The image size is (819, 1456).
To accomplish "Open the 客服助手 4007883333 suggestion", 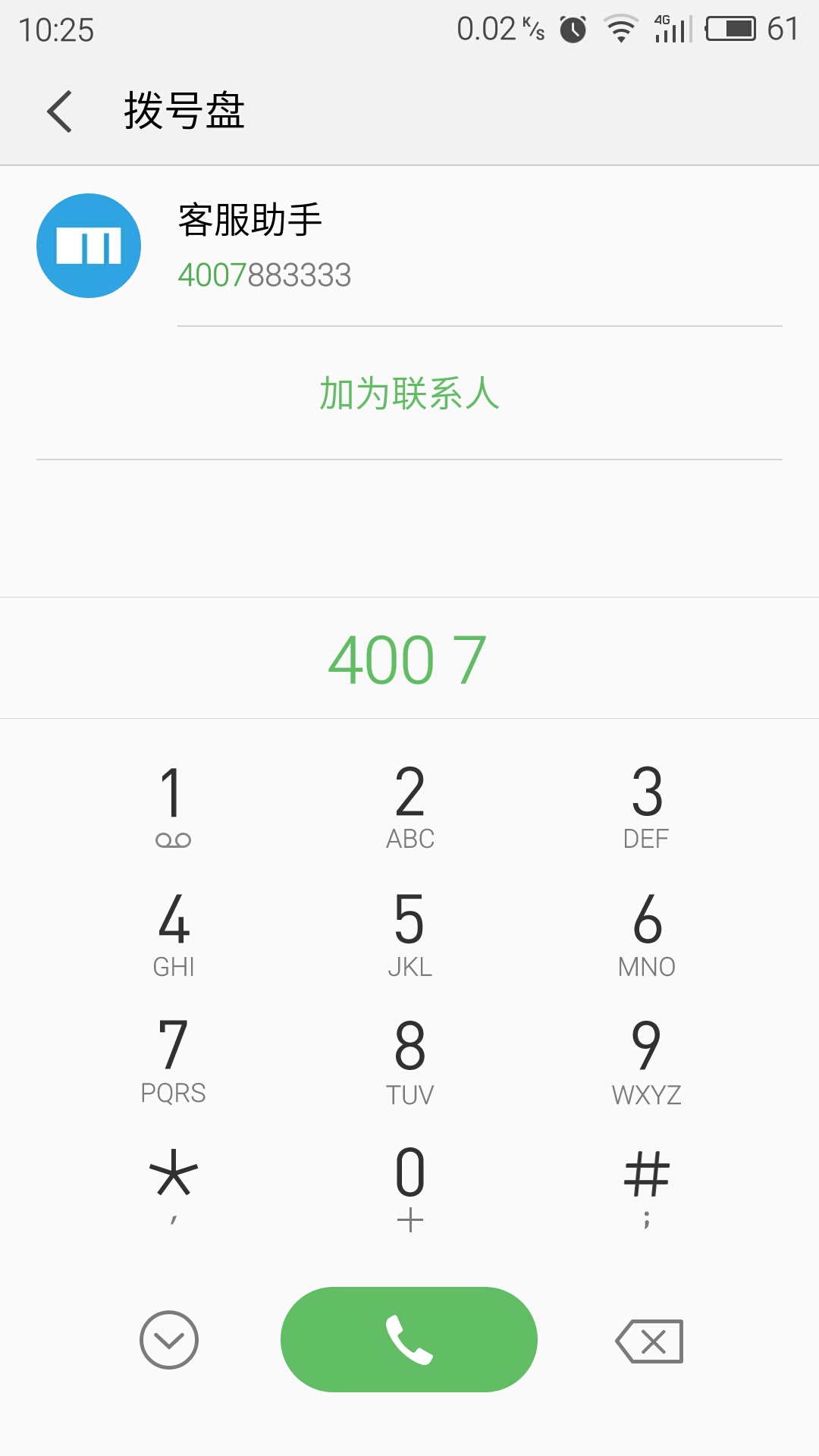I will [409, 246].
